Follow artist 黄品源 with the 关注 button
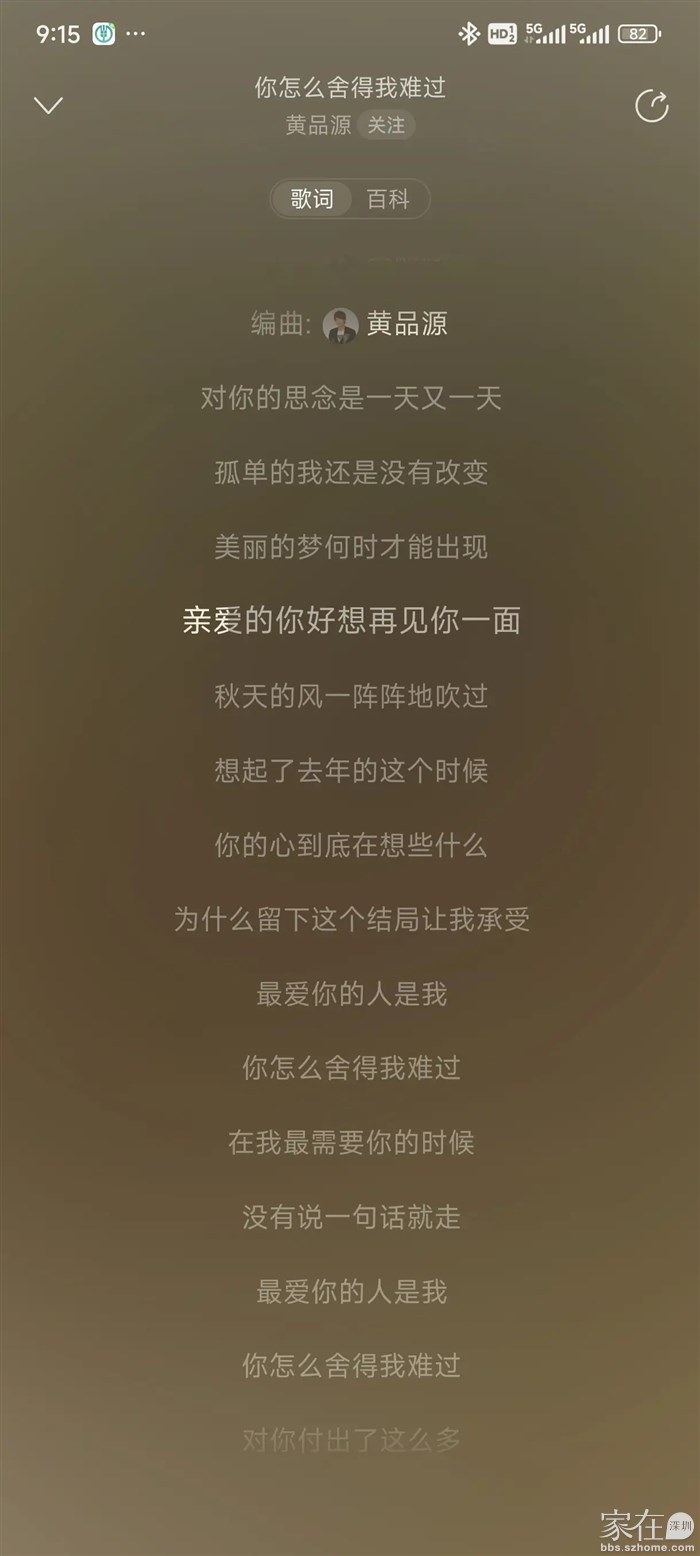The width and height of the screenshot is (700, 1556). (386, 125)
